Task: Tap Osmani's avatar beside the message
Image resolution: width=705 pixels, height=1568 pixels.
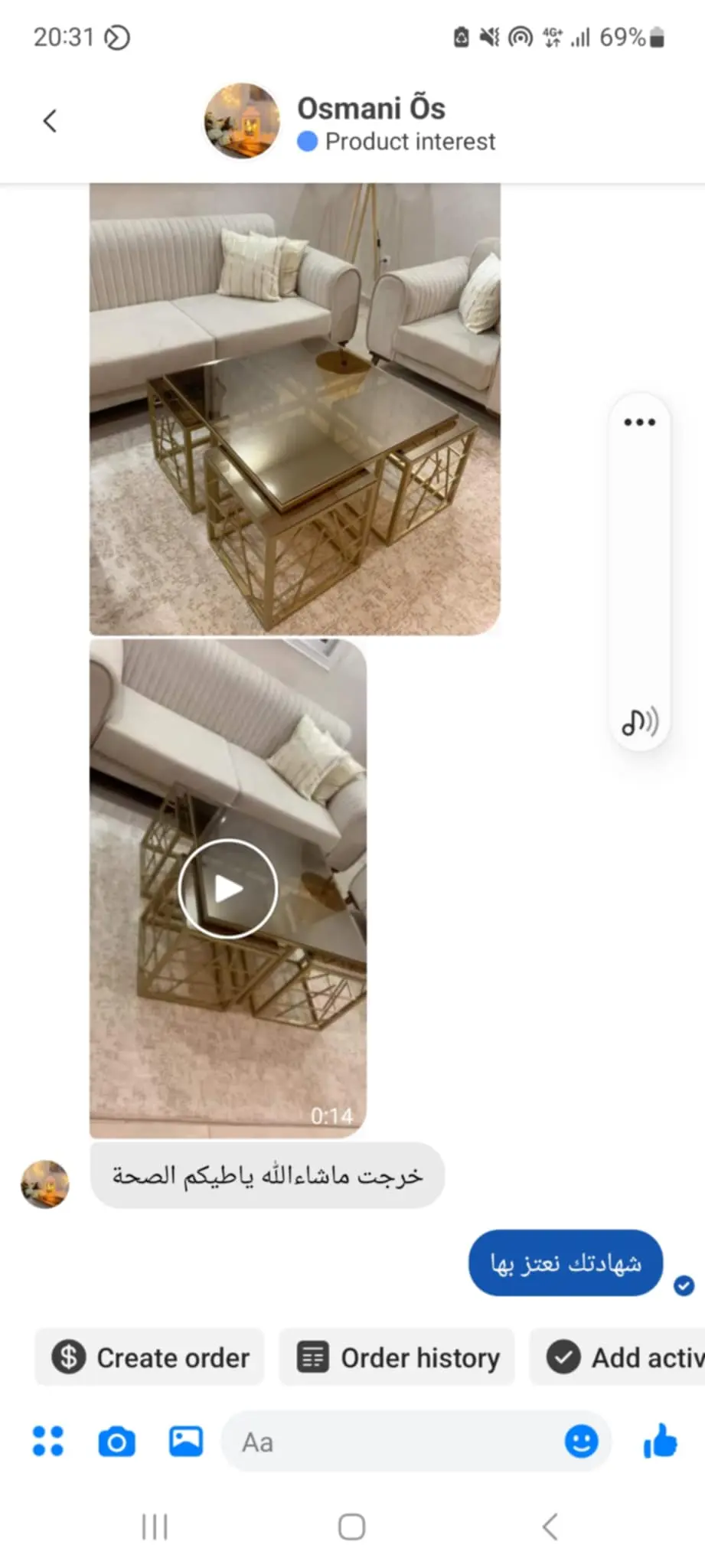Action: [44, 1184]
